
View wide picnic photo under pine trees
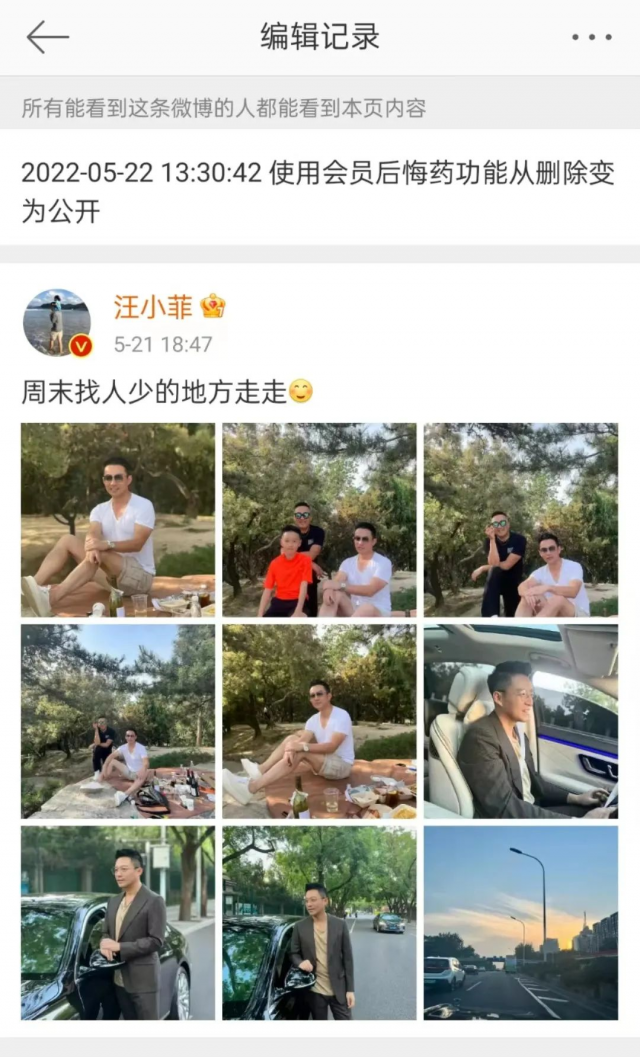tap(118, 721)
